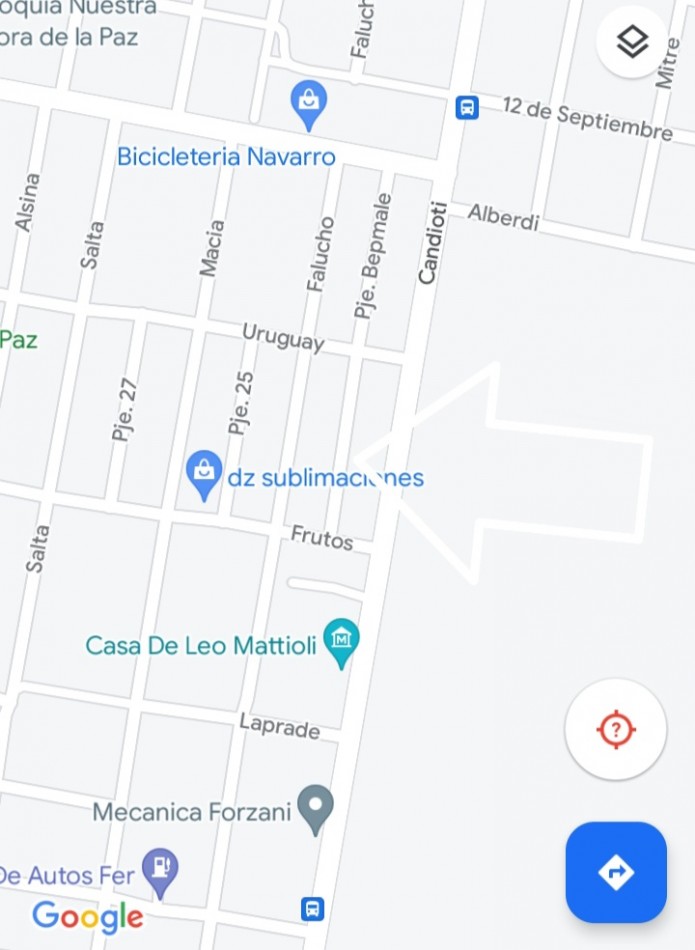Tap the Casa De Leo Mattioli museum pin
This screenshot has width=695, height=950.
(342, 641)
